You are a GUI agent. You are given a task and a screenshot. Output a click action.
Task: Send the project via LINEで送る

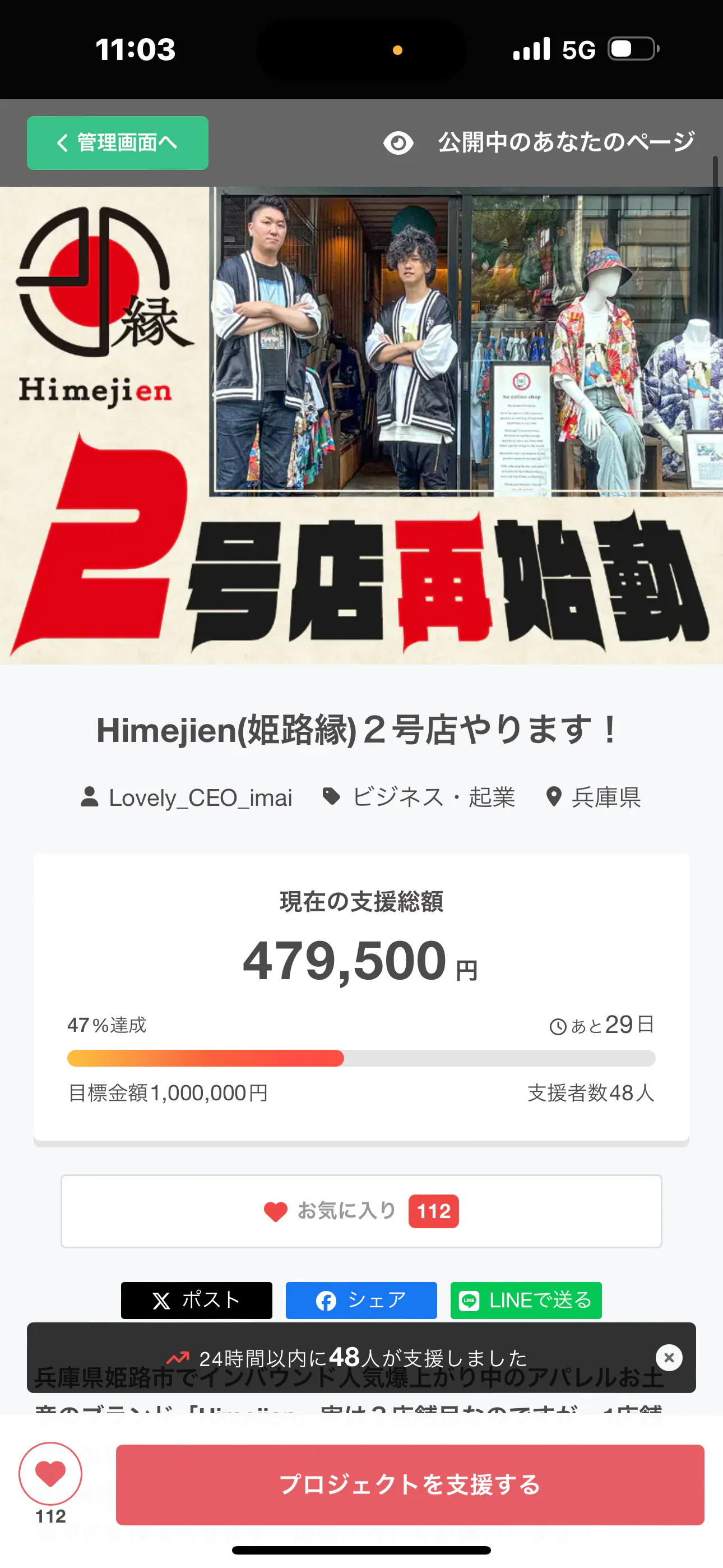(x=526, y=1300)
